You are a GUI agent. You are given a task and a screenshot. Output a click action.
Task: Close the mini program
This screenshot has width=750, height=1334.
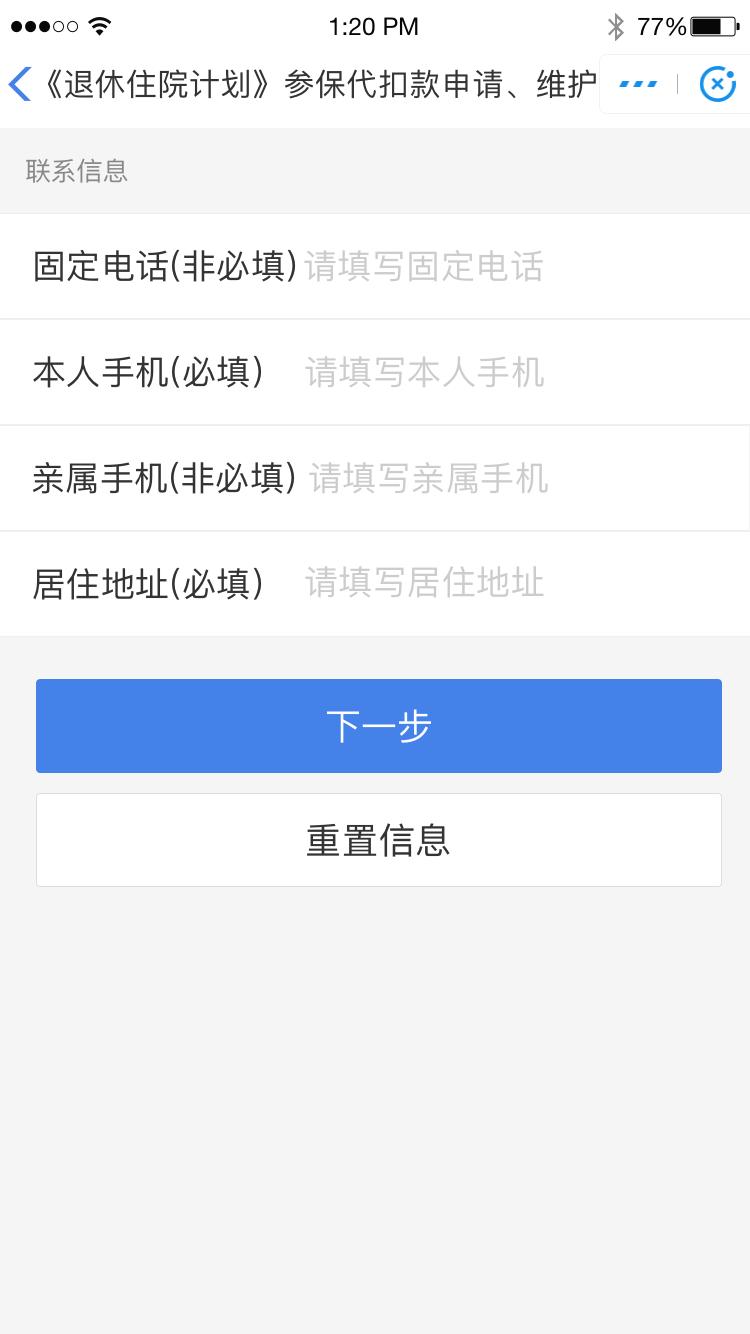click(717, 84)
